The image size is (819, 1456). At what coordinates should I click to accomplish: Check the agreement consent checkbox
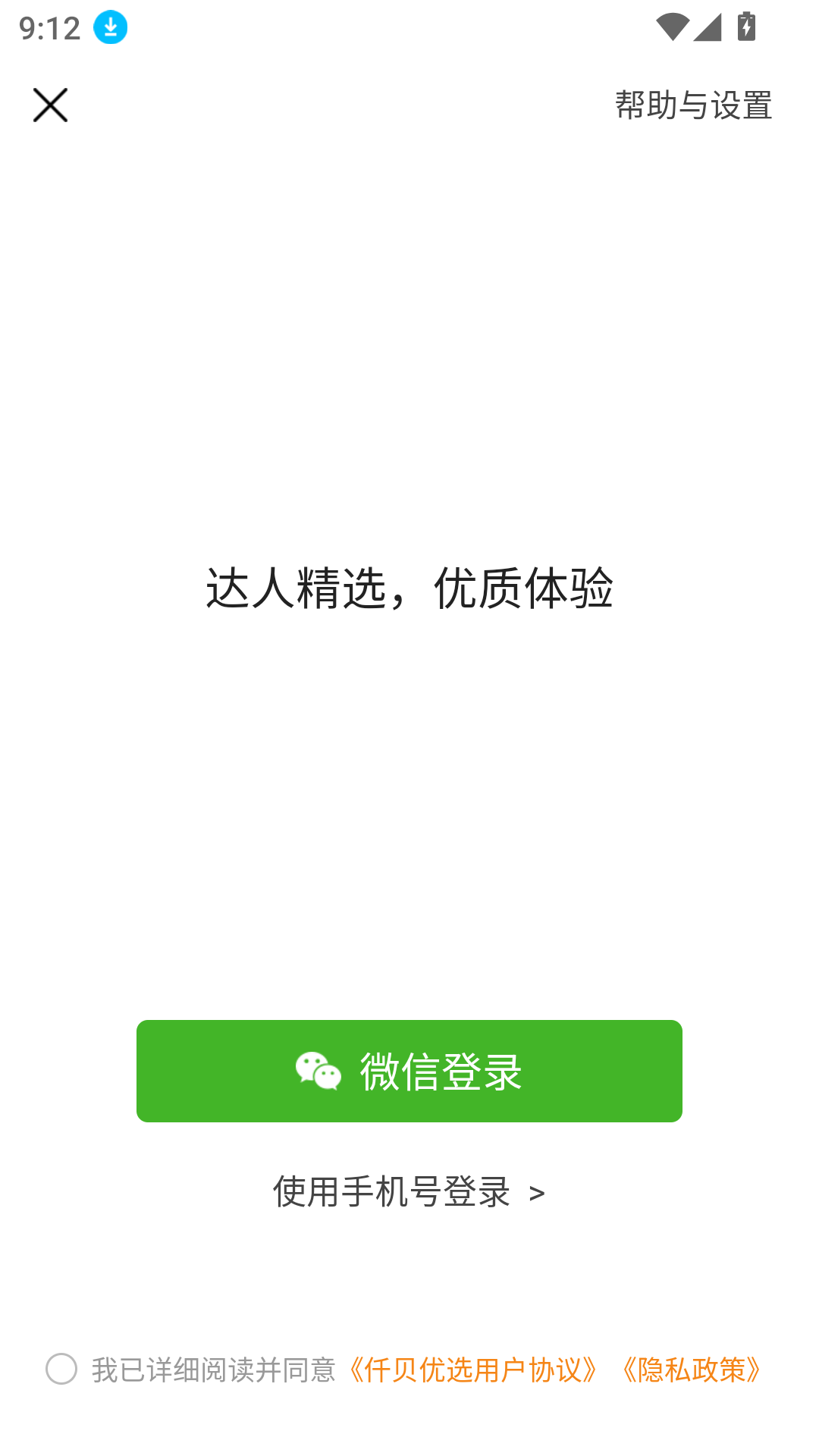coord(61,1369)
